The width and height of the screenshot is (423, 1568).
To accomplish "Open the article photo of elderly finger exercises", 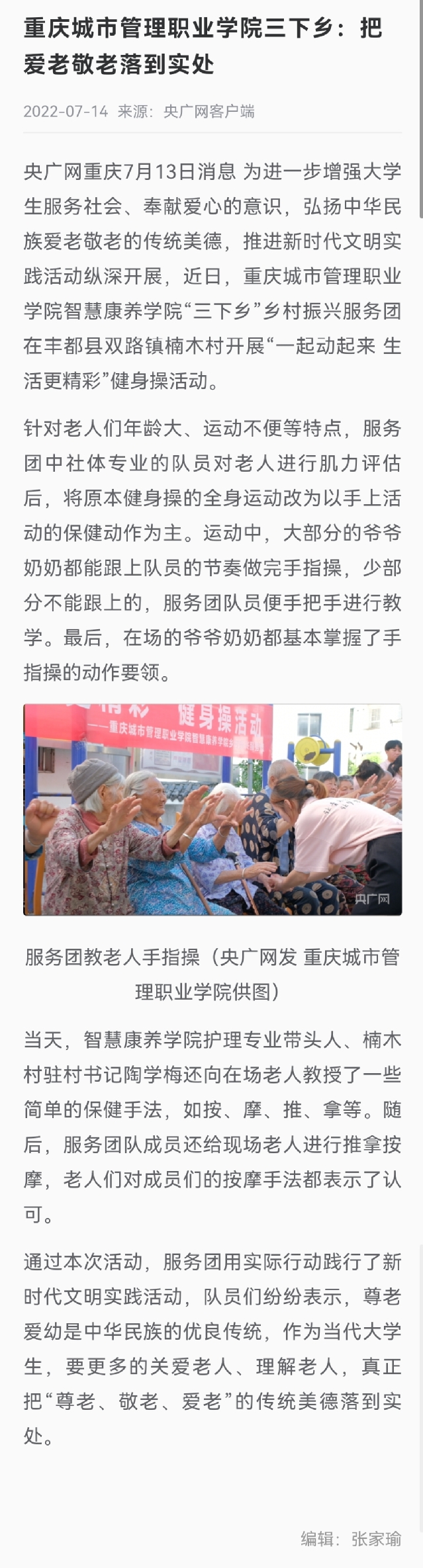I will click(x=212, y=809).
